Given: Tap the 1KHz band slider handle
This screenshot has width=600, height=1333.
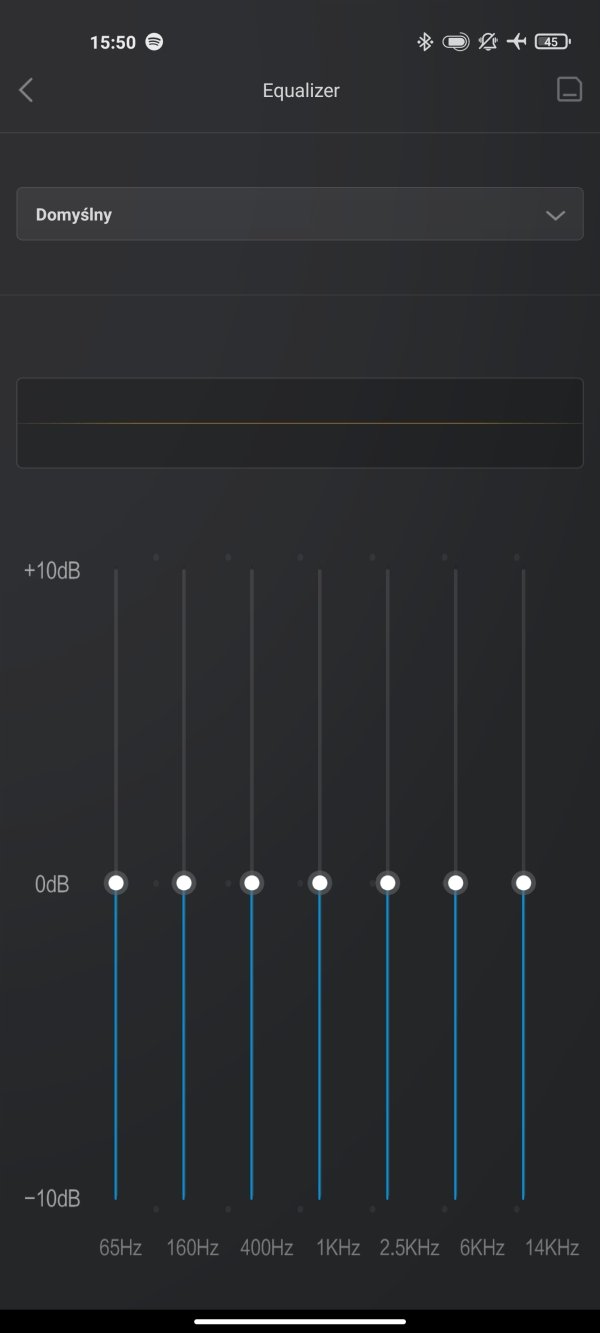Looking at the screenshot, I should (320, 883).
